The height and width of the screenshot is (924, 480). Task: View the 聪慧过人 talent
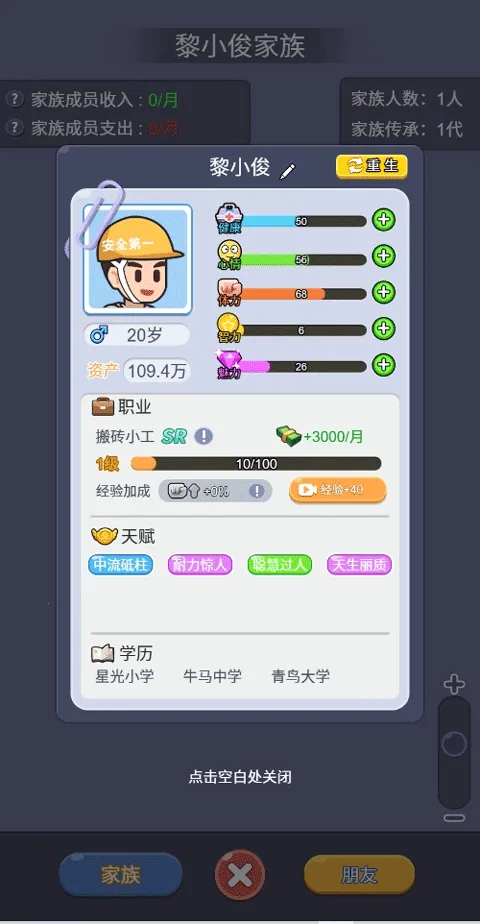280,565
